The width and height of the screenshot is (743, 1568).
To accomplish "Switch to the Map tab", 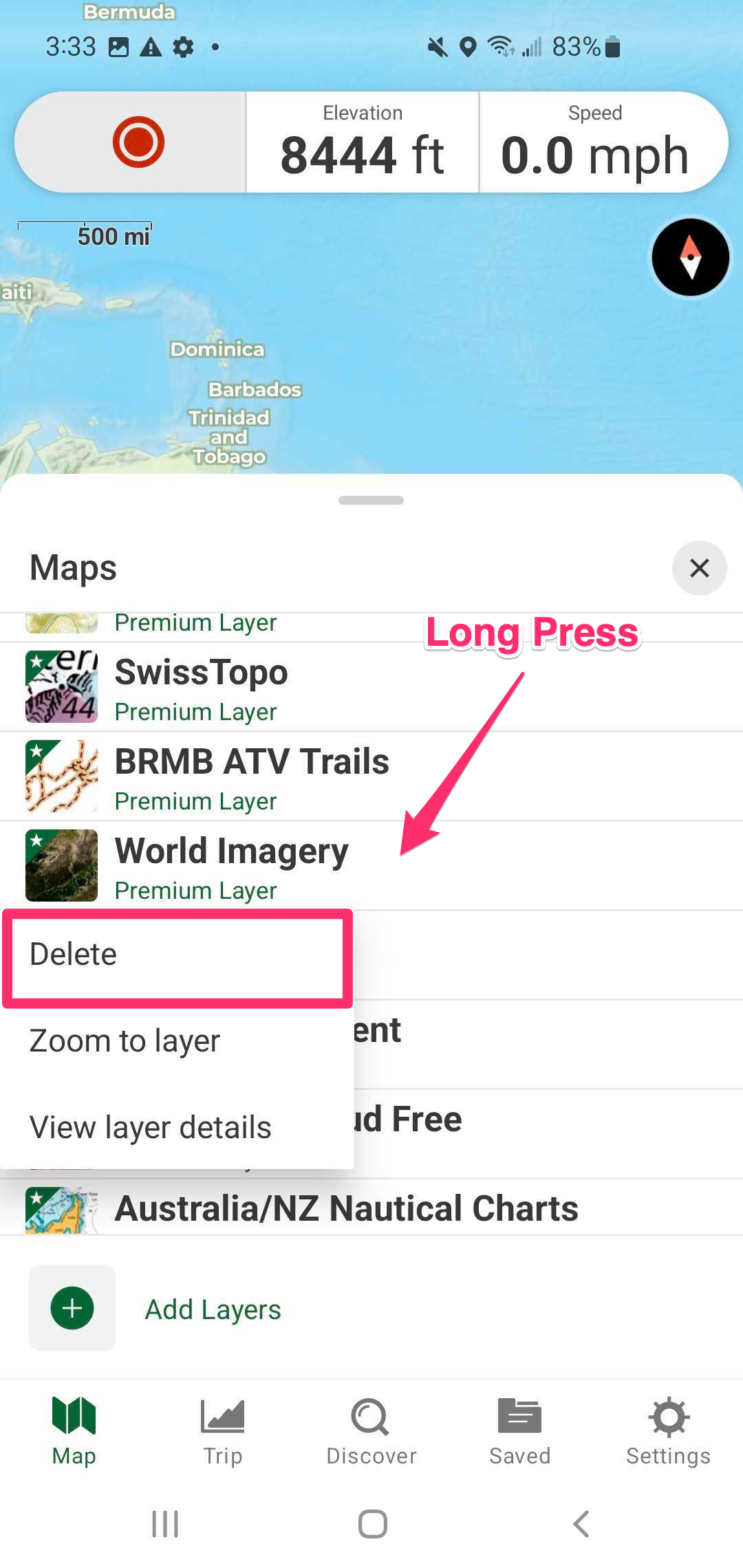I will pos(74,1430).
